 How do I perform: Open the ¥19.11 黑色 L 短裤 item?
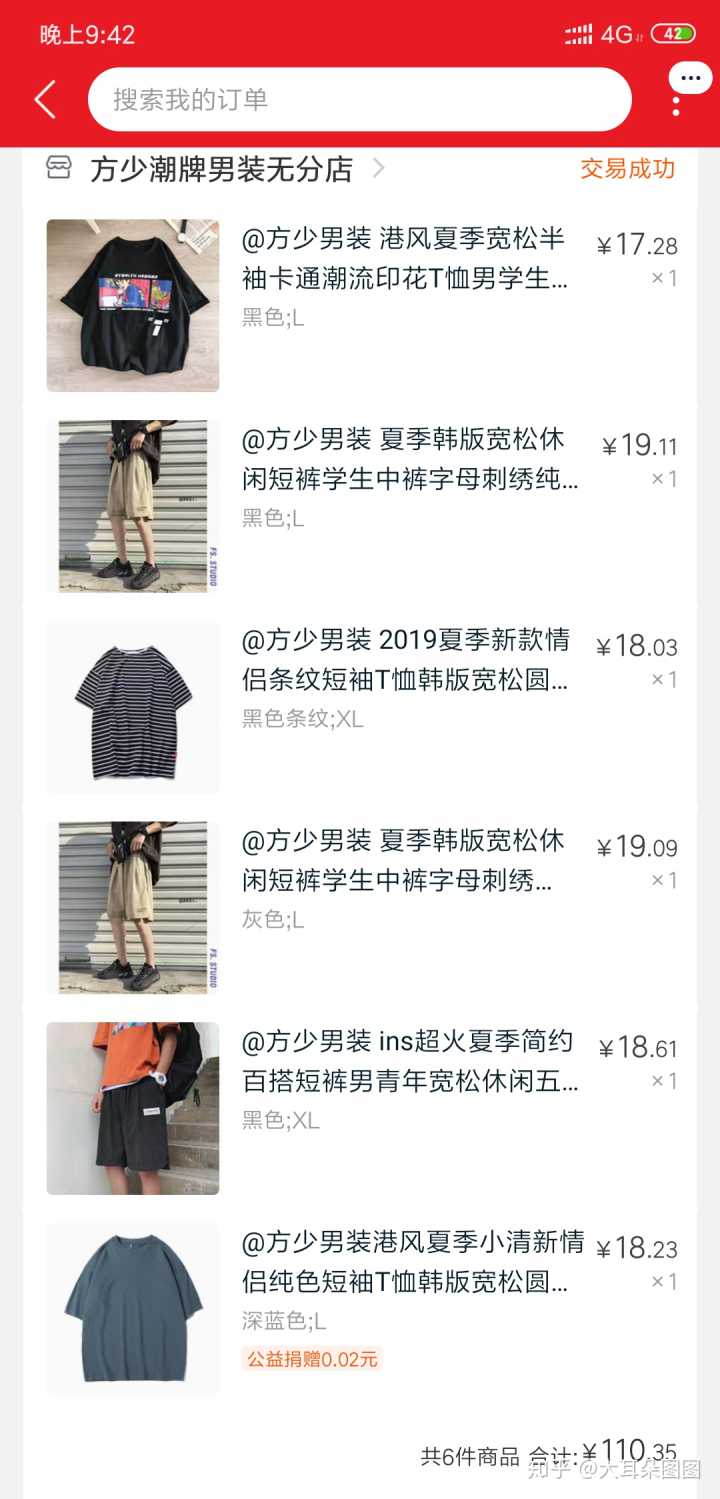click(410, 460)
